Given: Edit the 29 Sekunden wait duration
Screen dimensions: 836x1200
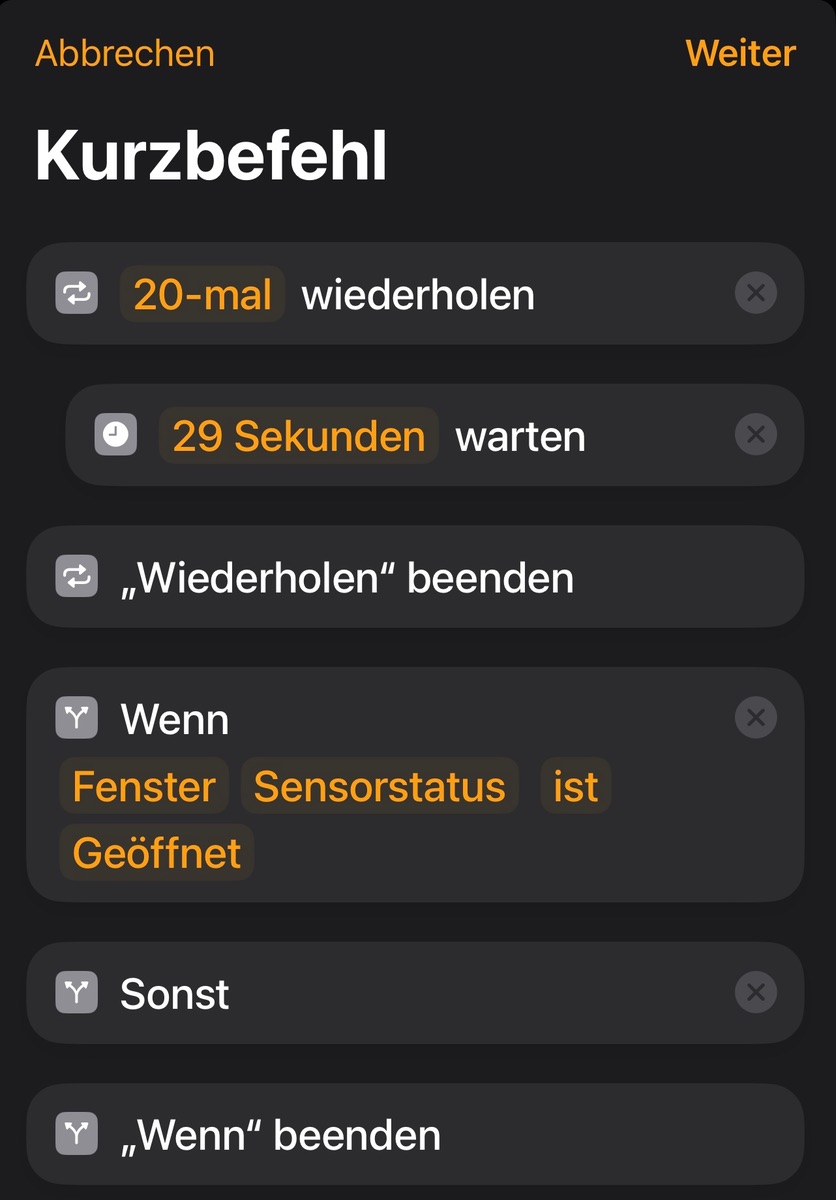Looking at the screenshot, I should [298, 436].
